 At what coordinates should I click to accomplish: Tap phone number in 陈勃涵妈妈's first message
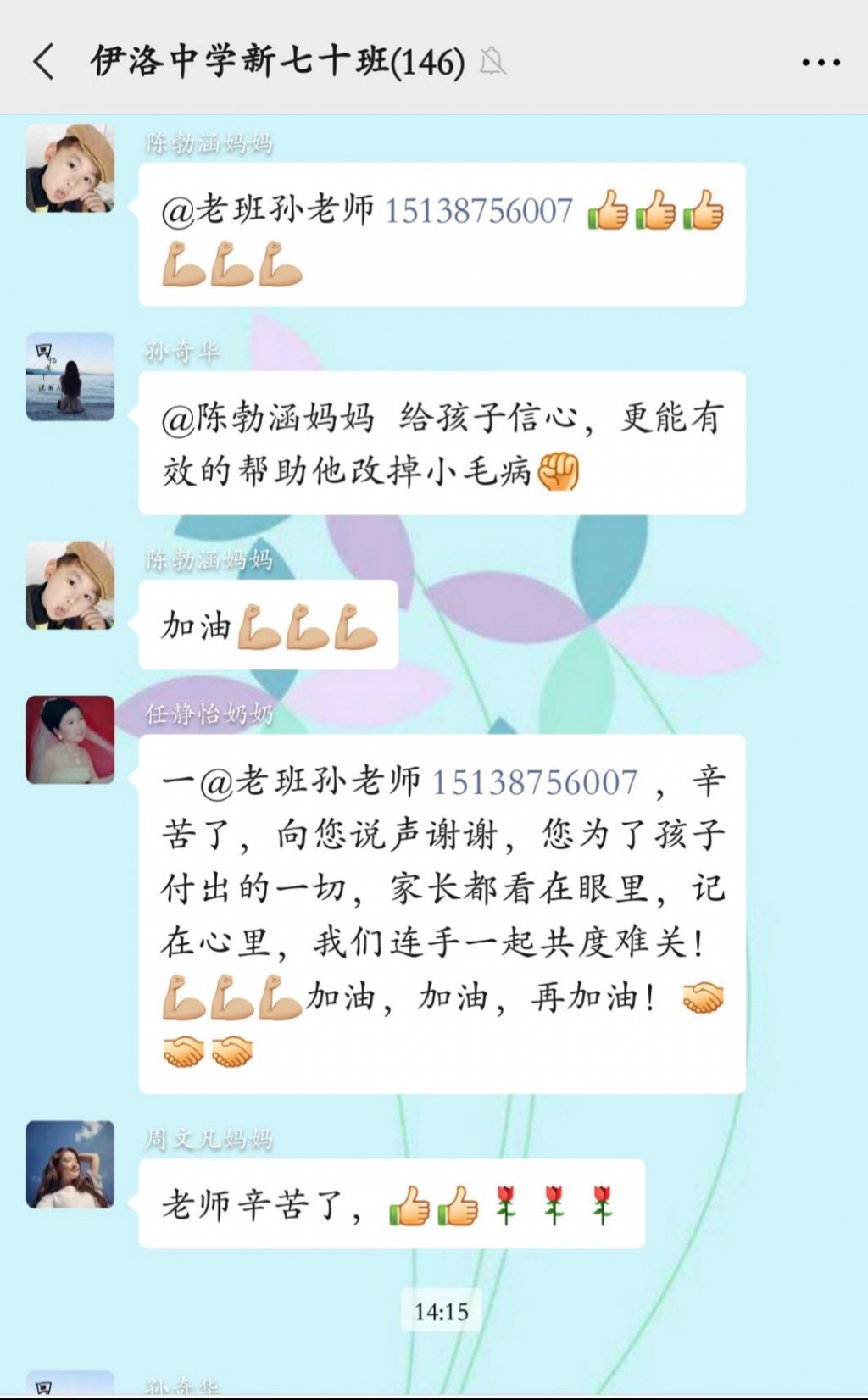(479, 211)
